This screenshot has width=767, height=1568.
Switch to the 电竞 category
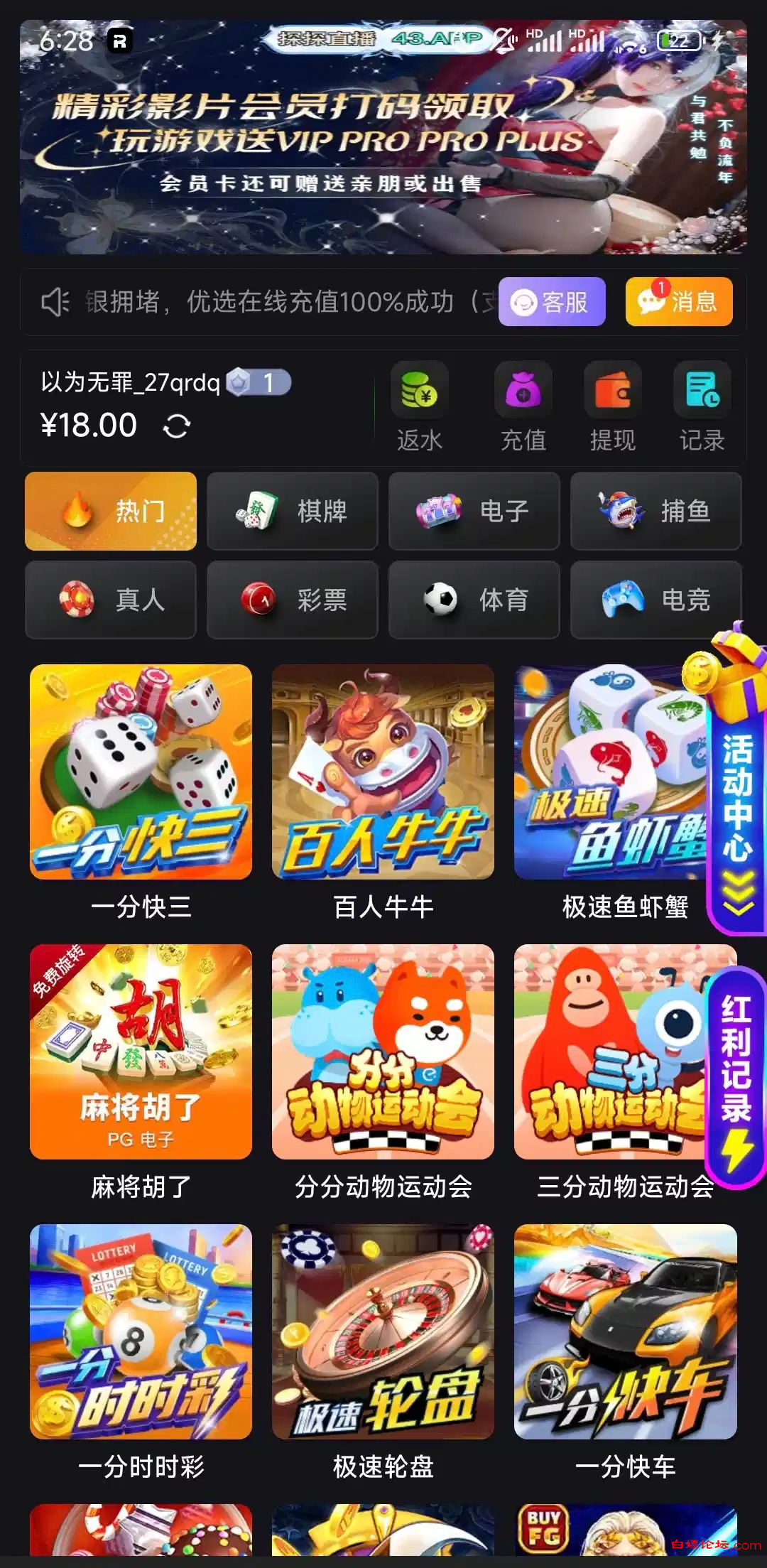tap(656, 600)
